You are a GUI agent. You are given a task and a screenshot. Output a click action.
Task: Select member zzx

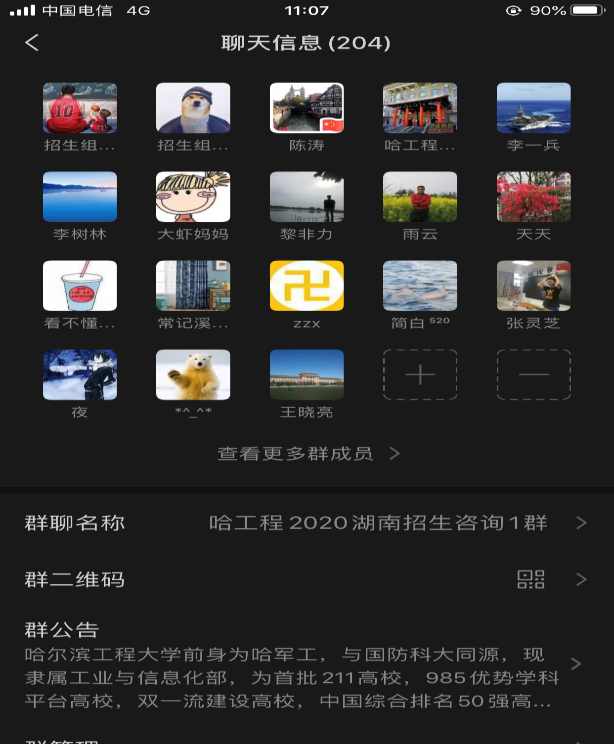tap(307, 286)
